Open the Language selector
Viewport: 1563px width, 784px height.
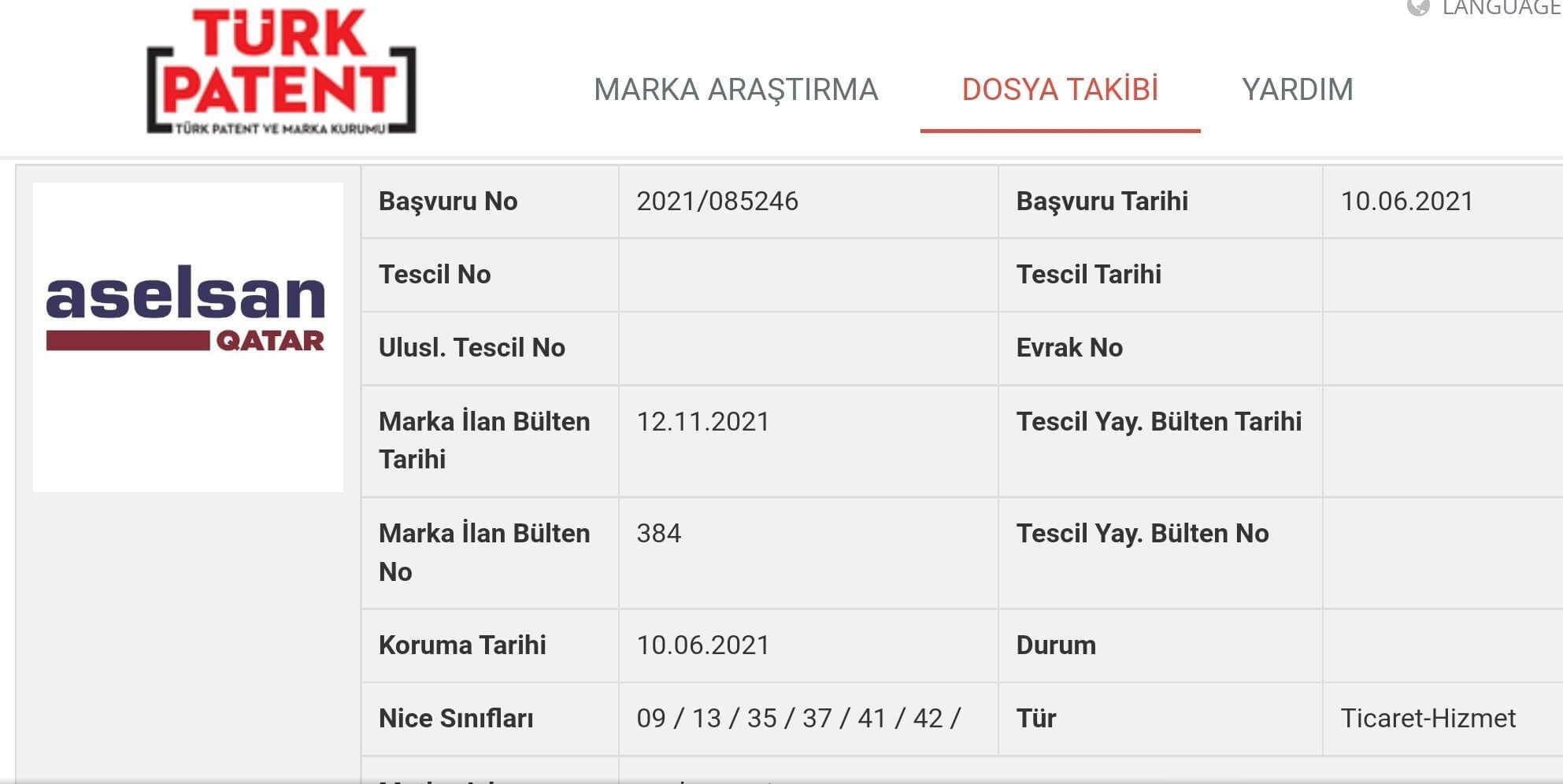(1485, 8)
